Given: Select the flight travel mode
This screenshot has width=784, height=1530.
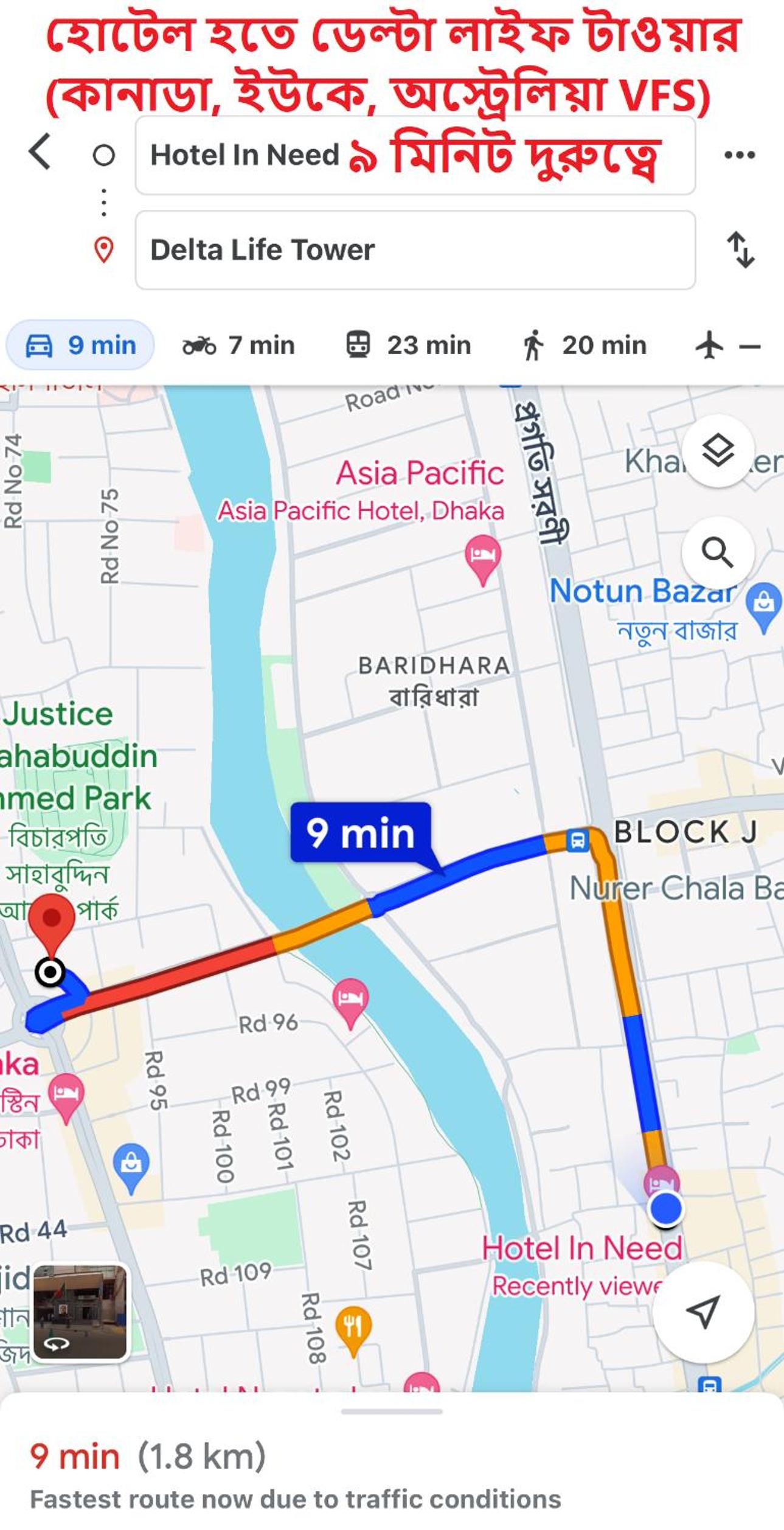Looking at the screenshot, I should (x=726, y=346).
